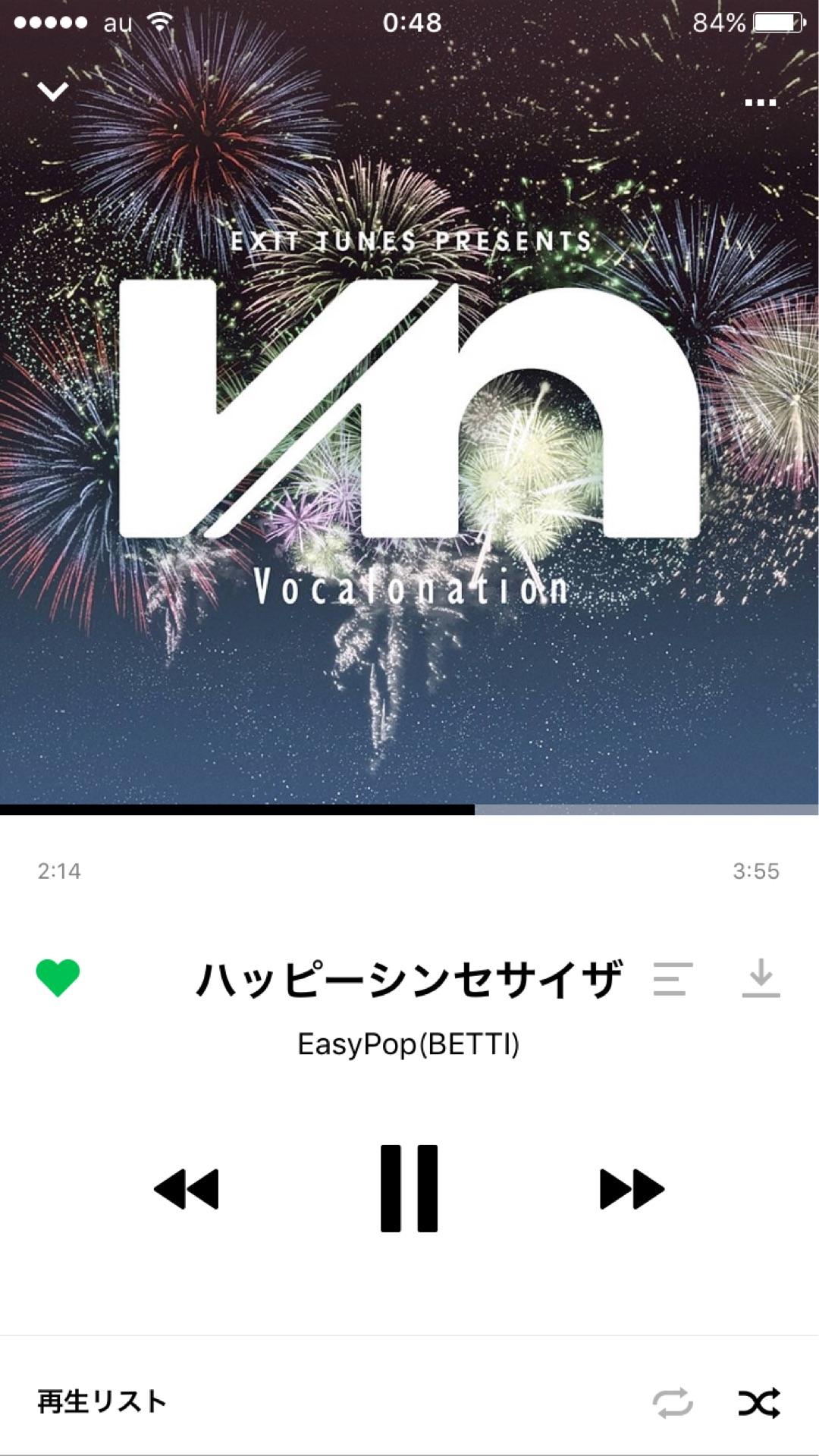The height and width of the screenshot is (1456, 819).
Task: Collapse the player with the down chevron
Action: pos(53,93)
